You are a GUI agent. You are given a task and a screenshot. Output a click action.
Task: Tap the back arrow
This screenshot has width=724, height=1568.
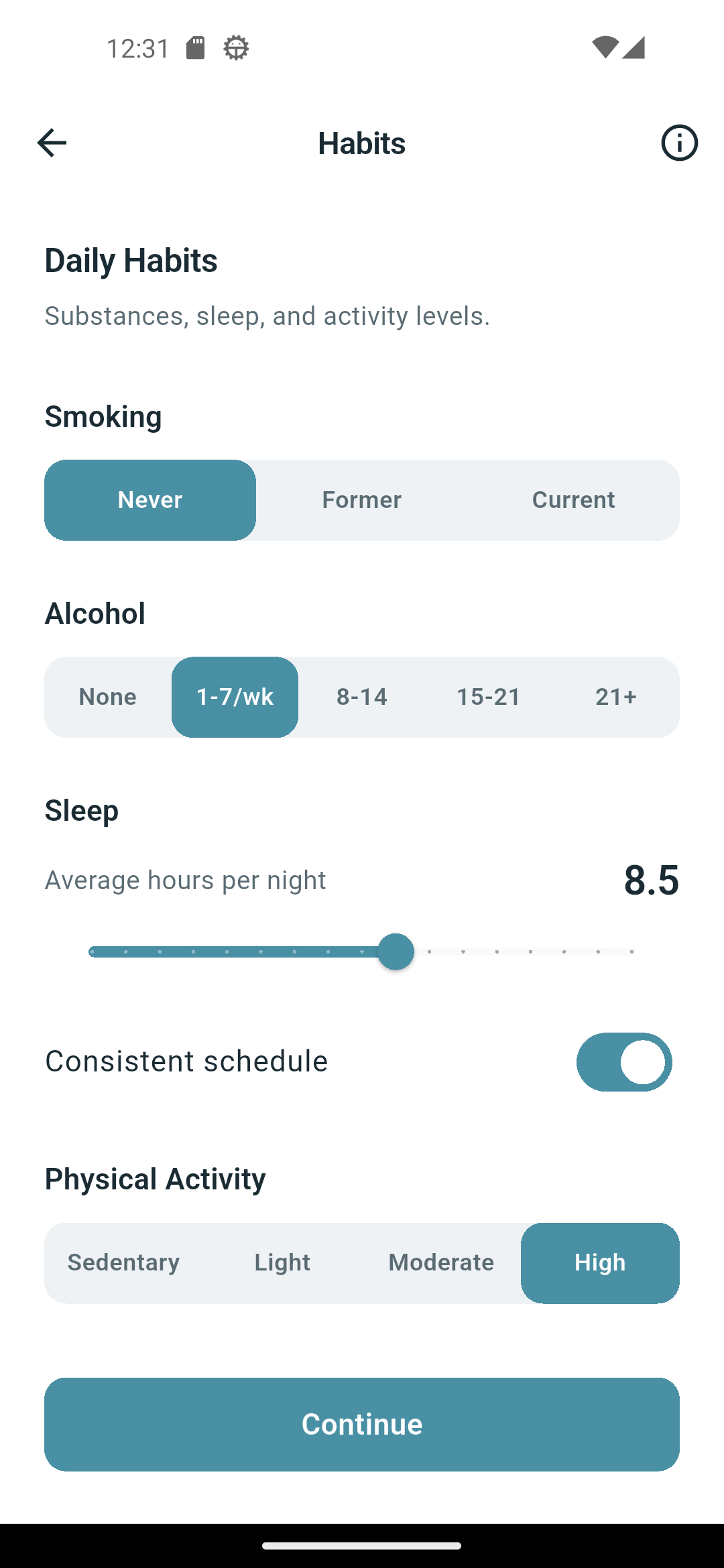click(x=51, y=142)
